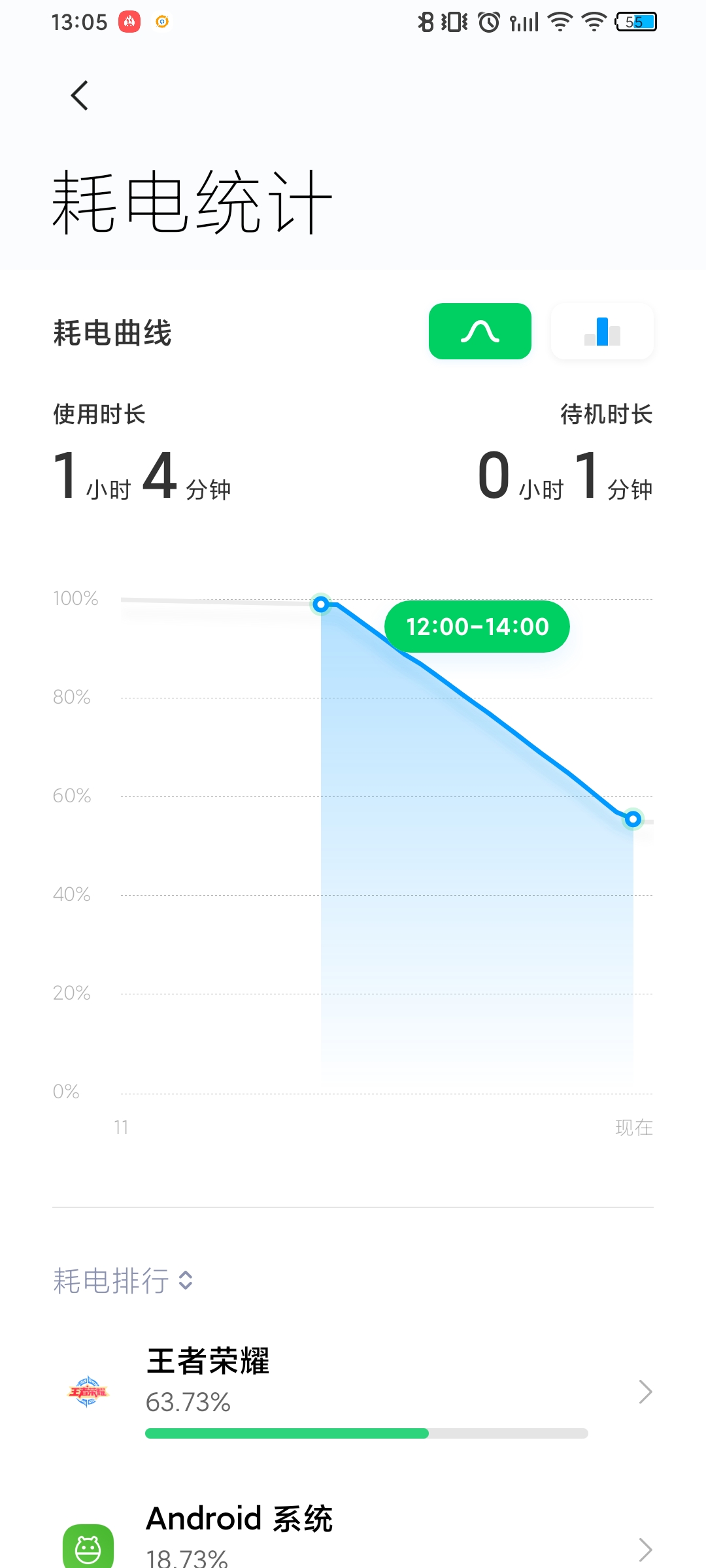Screen dimensions: 706x1568
Task: Switch to the bar chart view
Action: [x=602, y=331]
